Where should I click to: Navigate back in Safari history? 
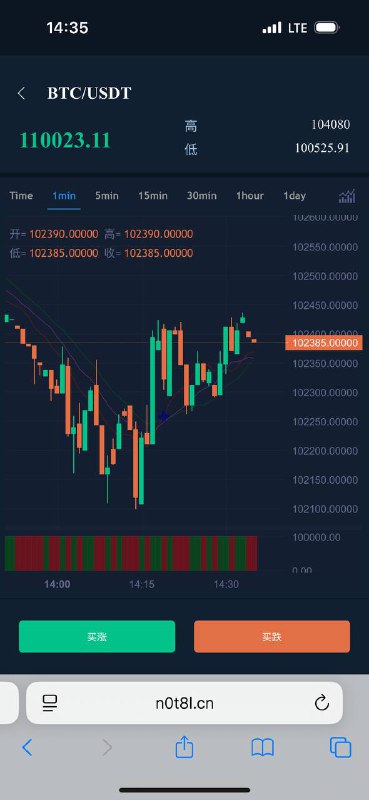28,747
